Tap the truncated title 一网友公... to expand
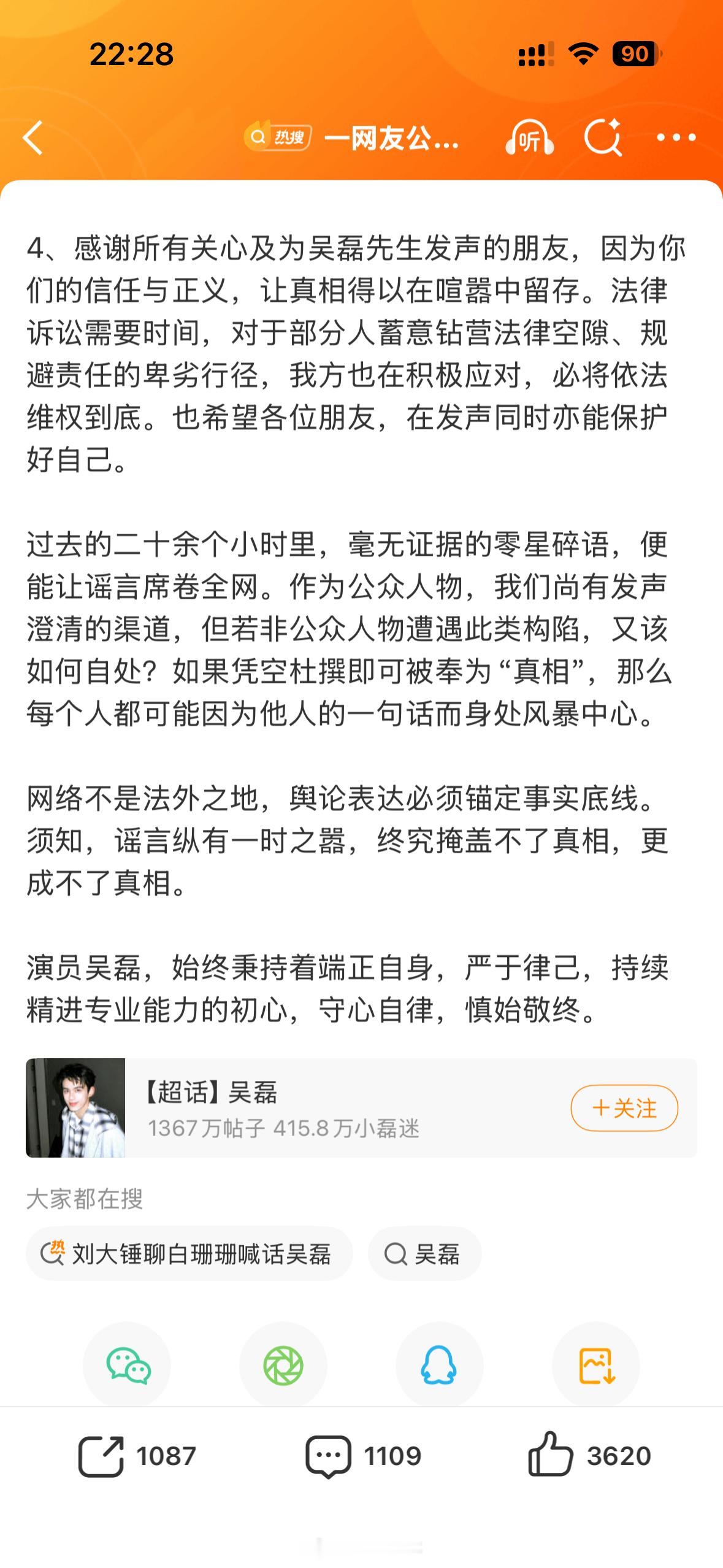Screen dimensions: 723x1568 tap(392, 140)
